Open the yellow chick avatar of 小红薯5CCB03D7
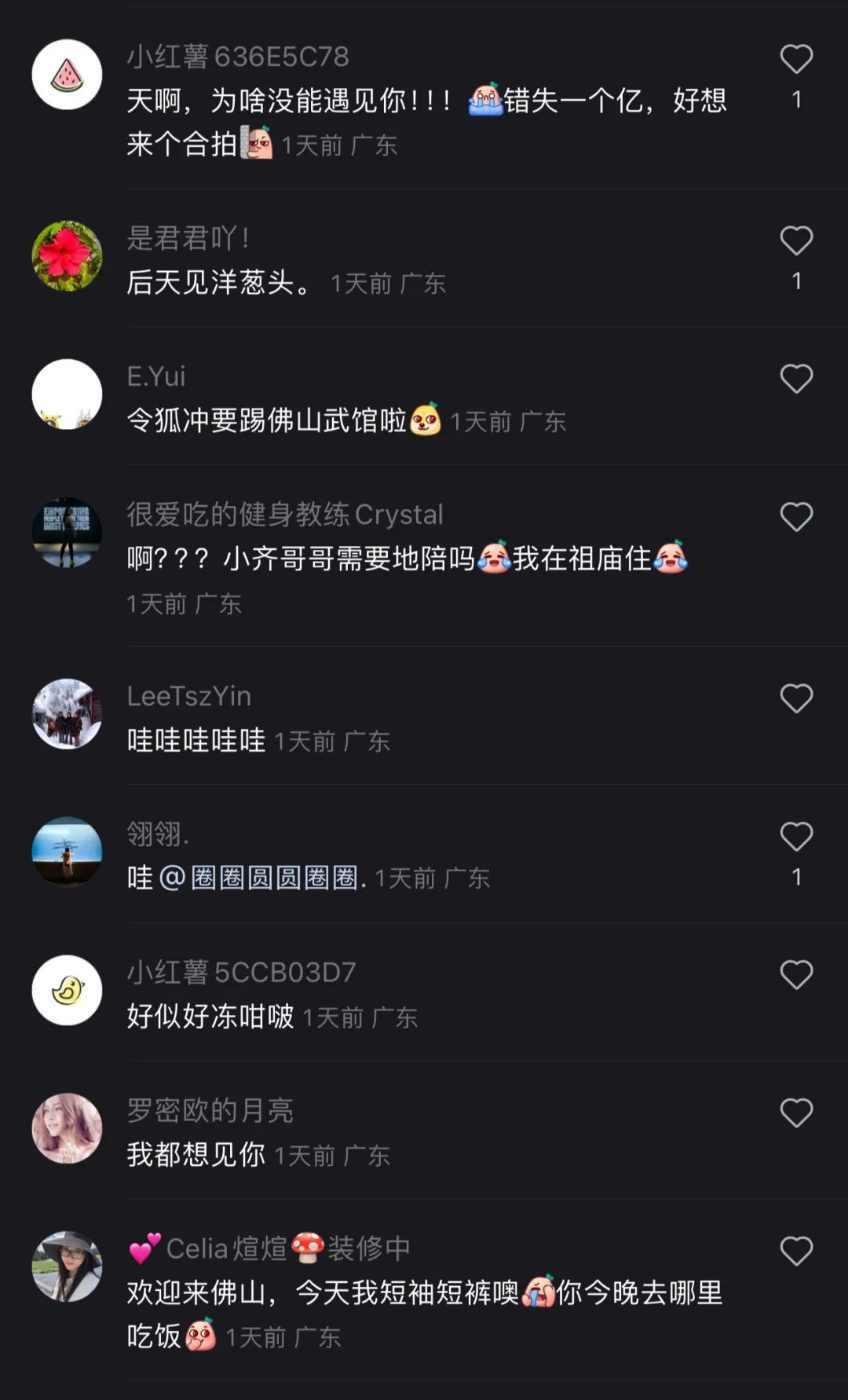 [x=67, y=991]
